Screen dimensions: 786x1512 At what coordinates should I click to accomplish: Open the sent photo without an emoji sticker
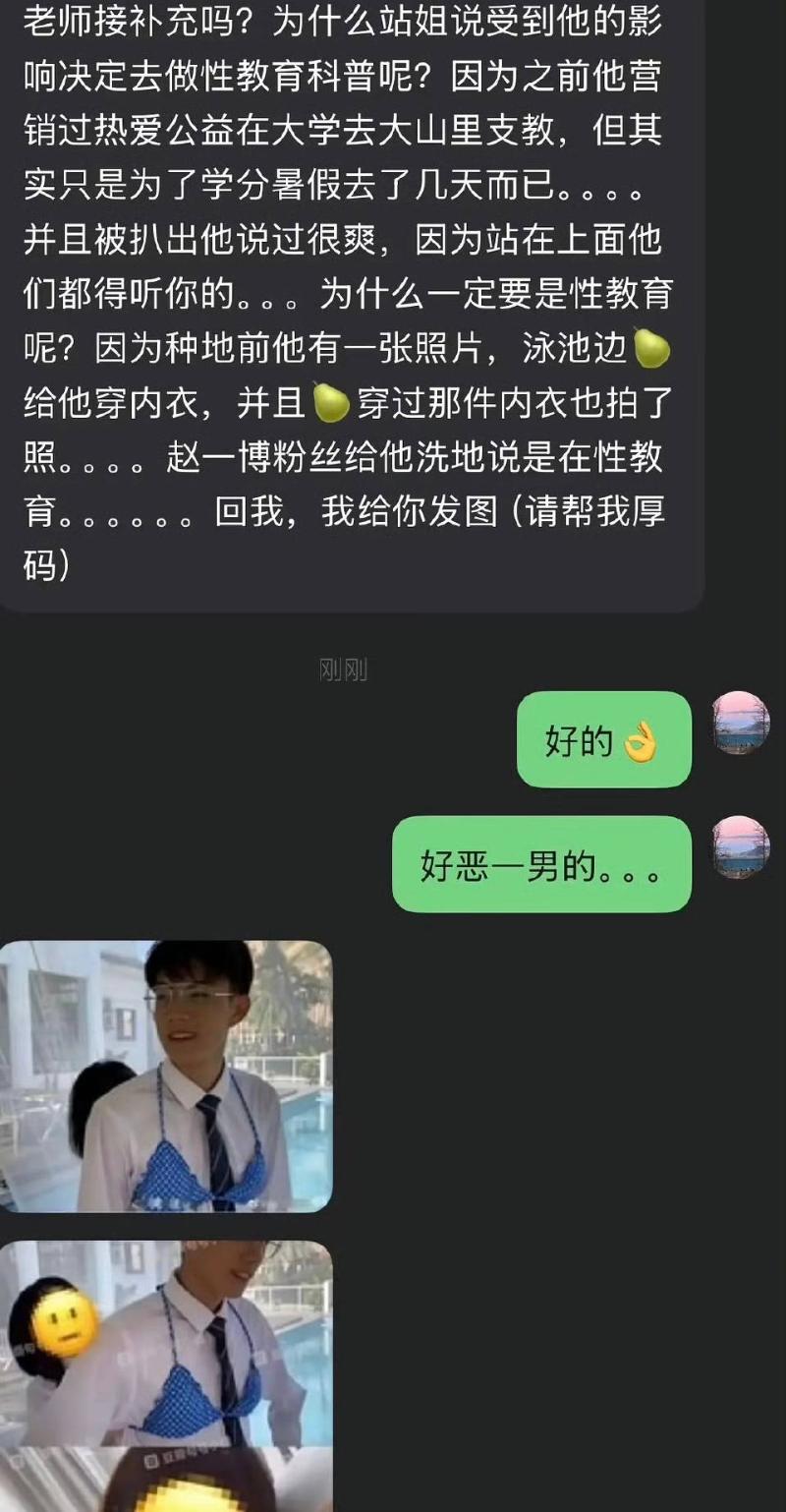166,1076
